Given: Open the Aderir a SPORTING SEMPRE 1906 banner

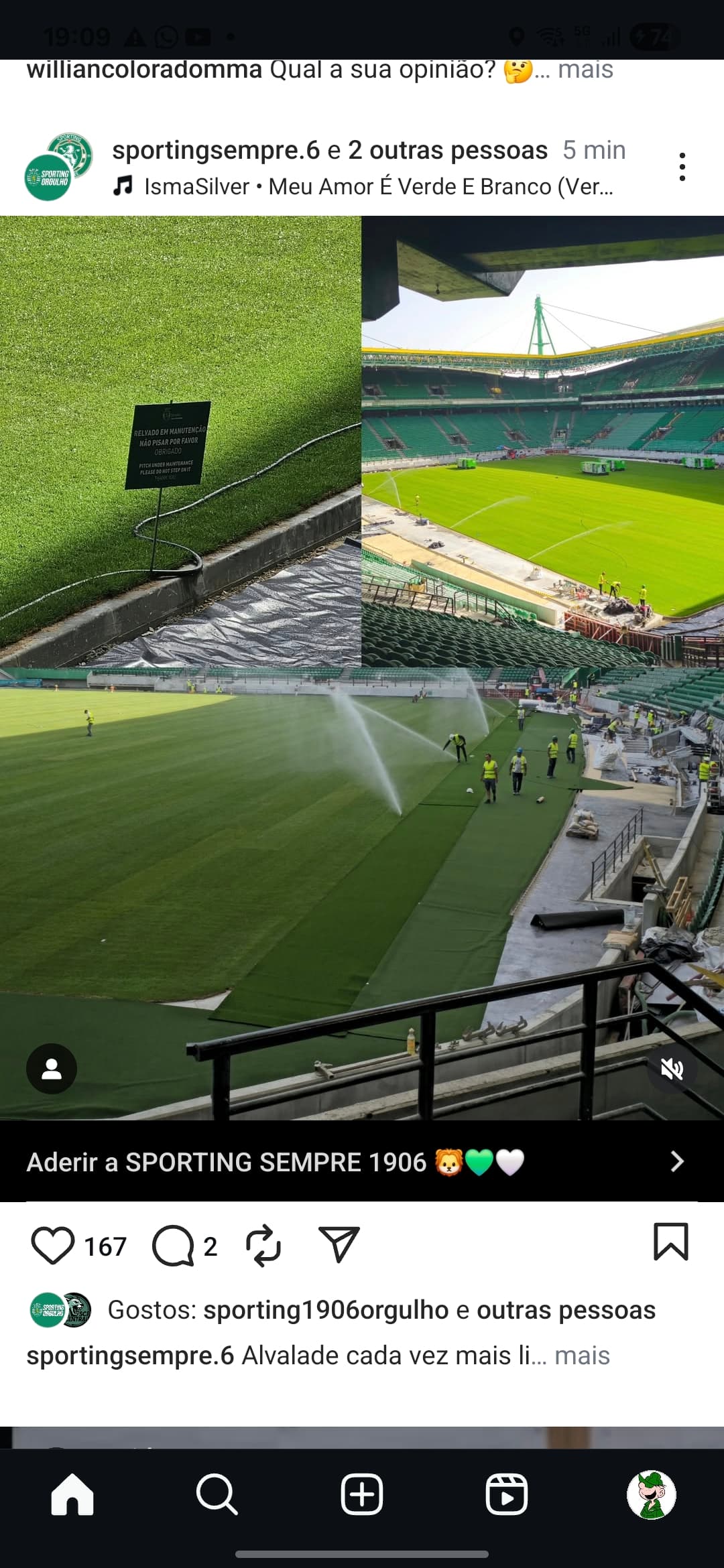Looking at the screenshot, I should pyautogui.click(x=362, y=1161).
